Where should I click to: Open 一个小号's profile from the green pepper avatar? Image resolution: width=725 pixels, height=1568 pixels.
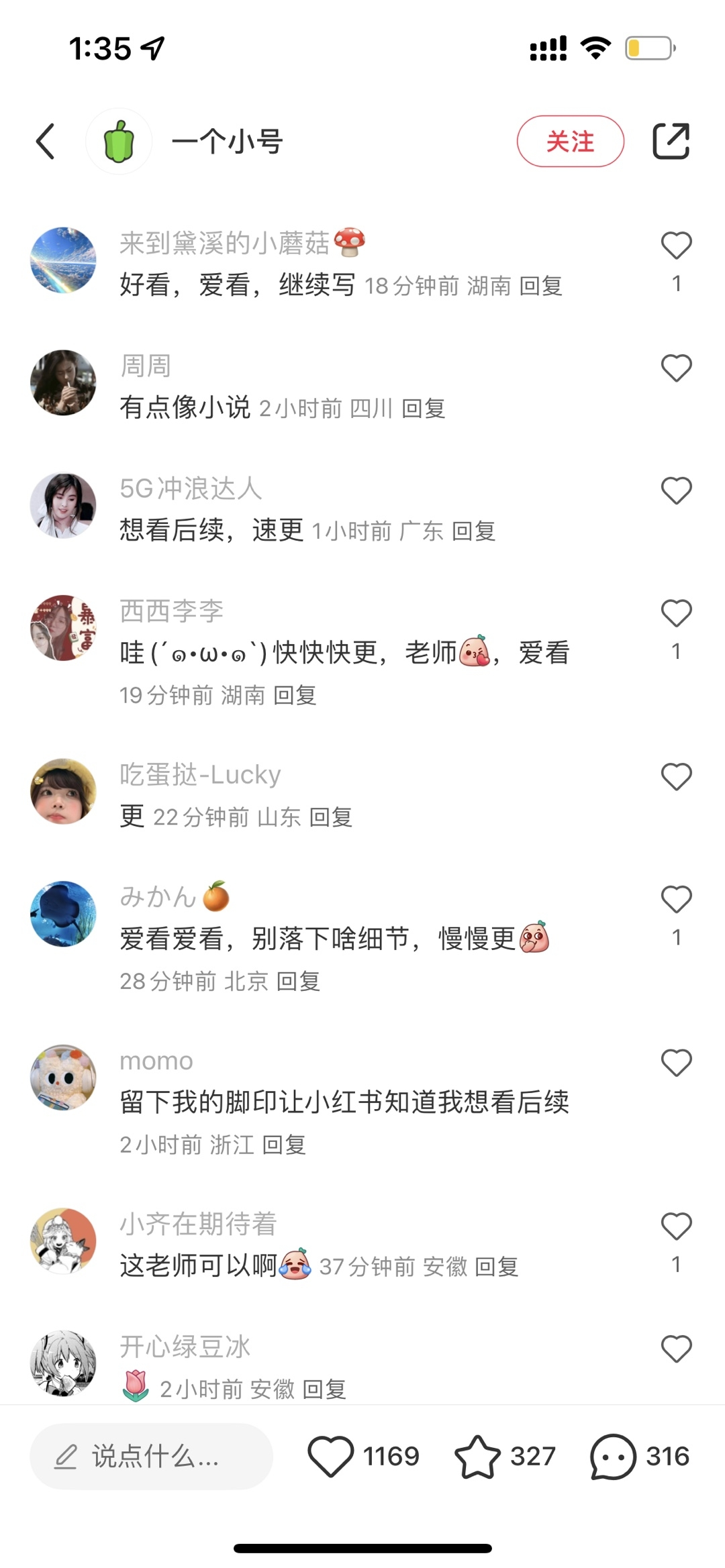[119, 142]
